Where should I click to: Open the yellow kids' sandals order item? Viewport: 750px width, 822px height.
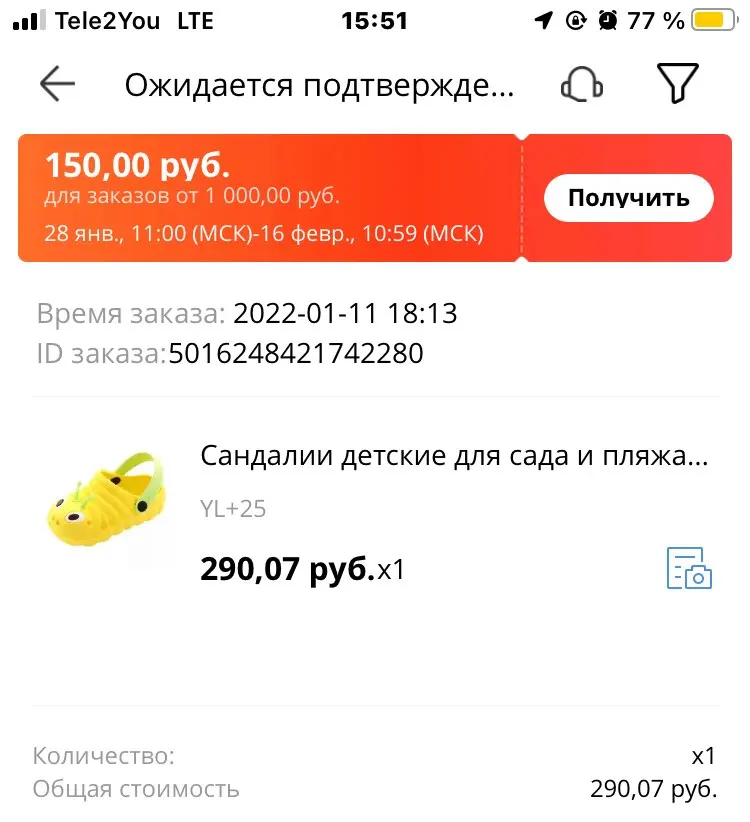455,458
